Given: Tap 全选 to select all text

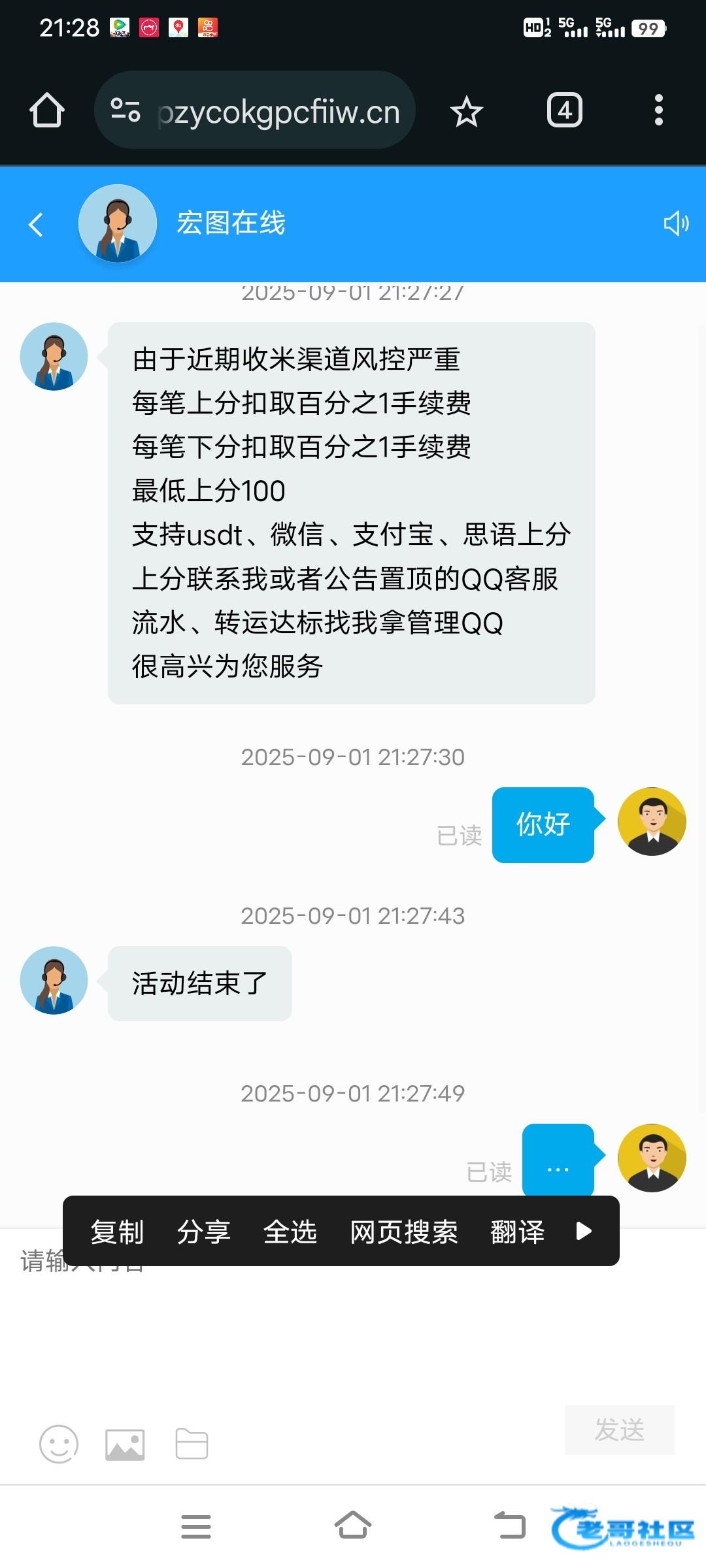Looking at the screenshot, I should [290, 1232].
